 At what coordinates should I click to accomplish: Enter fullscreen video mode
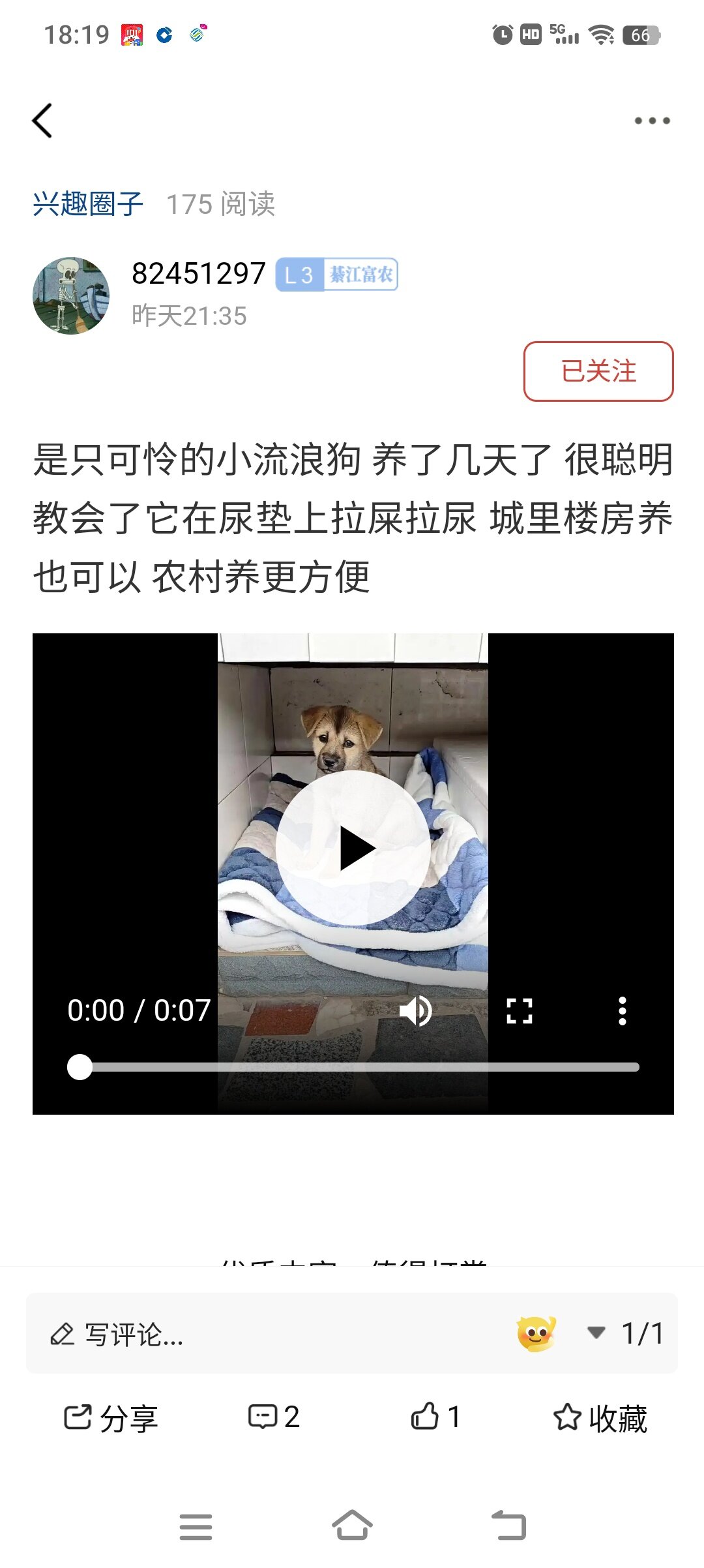[520, 1011]
